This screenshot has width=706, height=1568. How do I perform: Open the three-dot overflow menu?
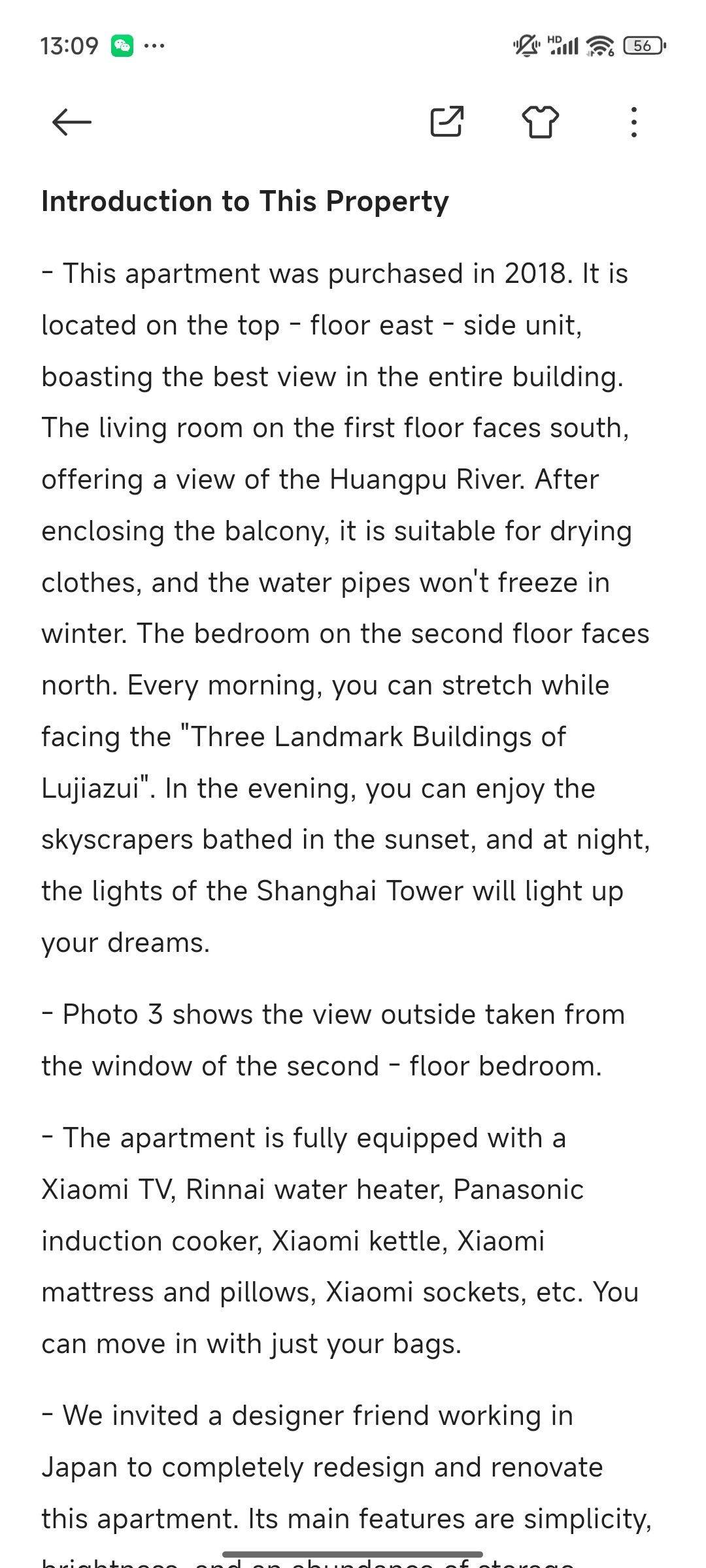pyautogui.click(x=633, y=122)
